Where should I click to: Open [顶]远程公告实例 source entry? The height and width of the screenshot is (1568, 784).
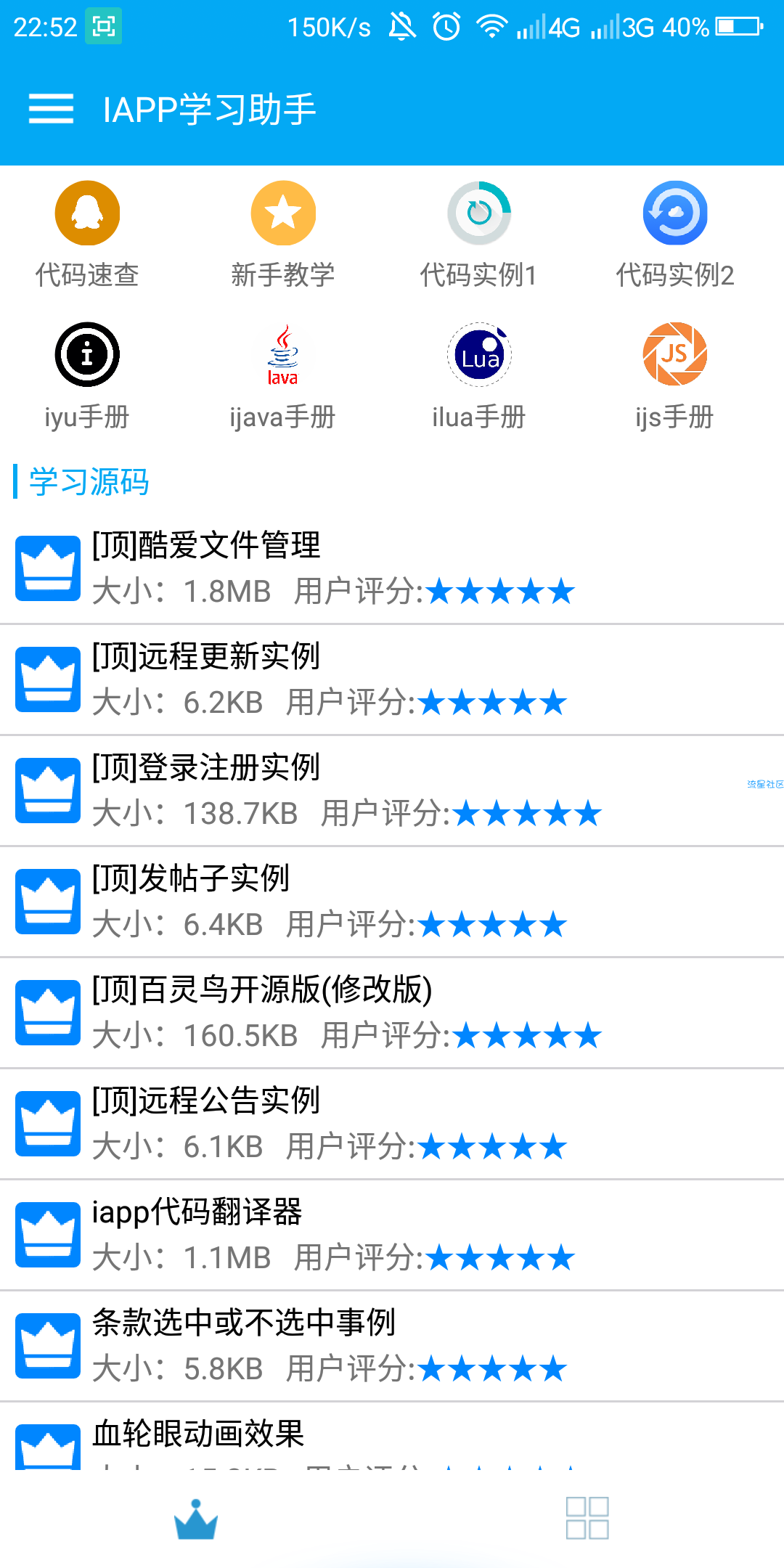pos(392,1124)
